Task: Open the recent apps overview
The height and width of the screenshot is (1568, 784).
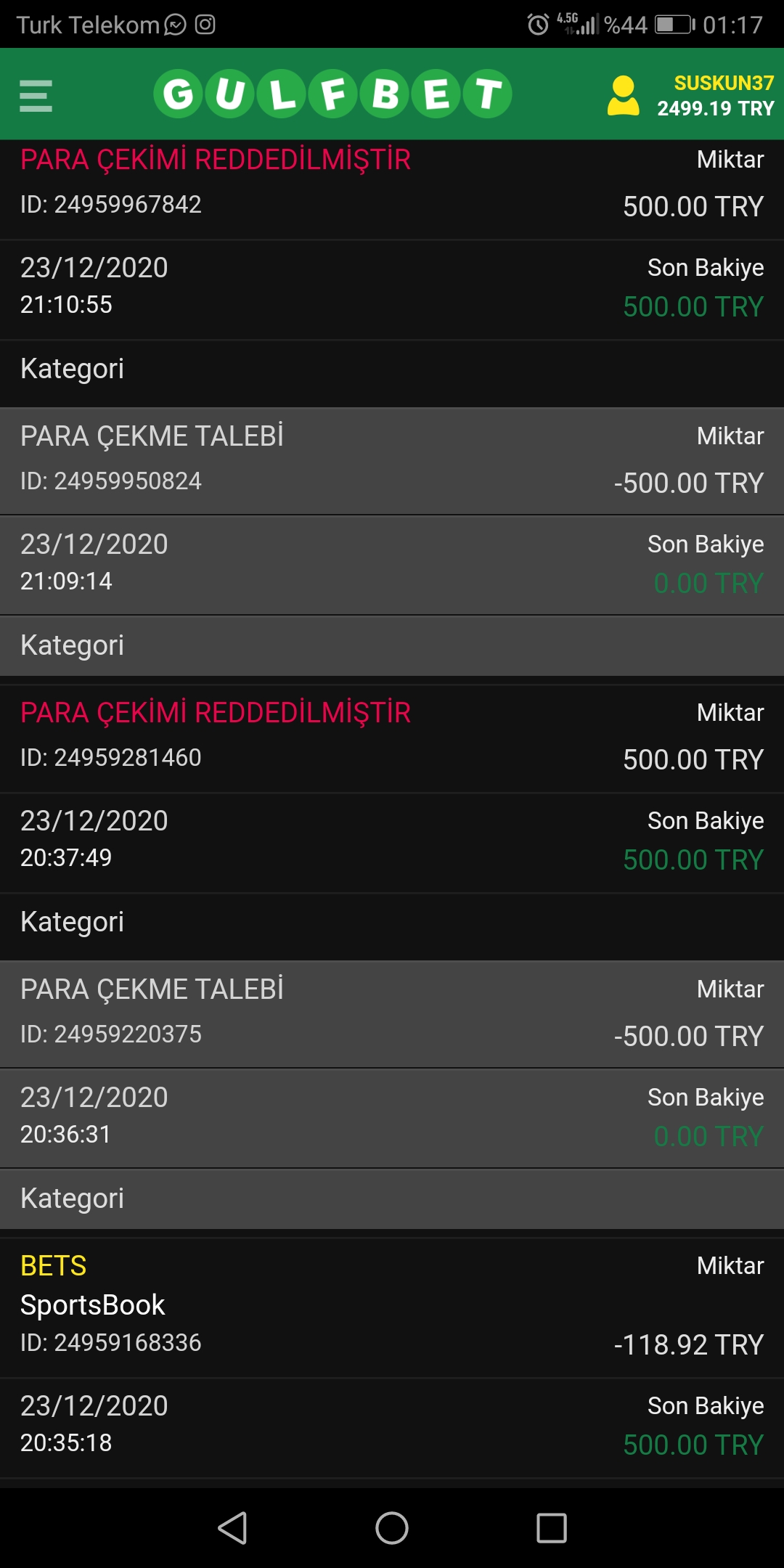Action: (x=552, y=1527)
